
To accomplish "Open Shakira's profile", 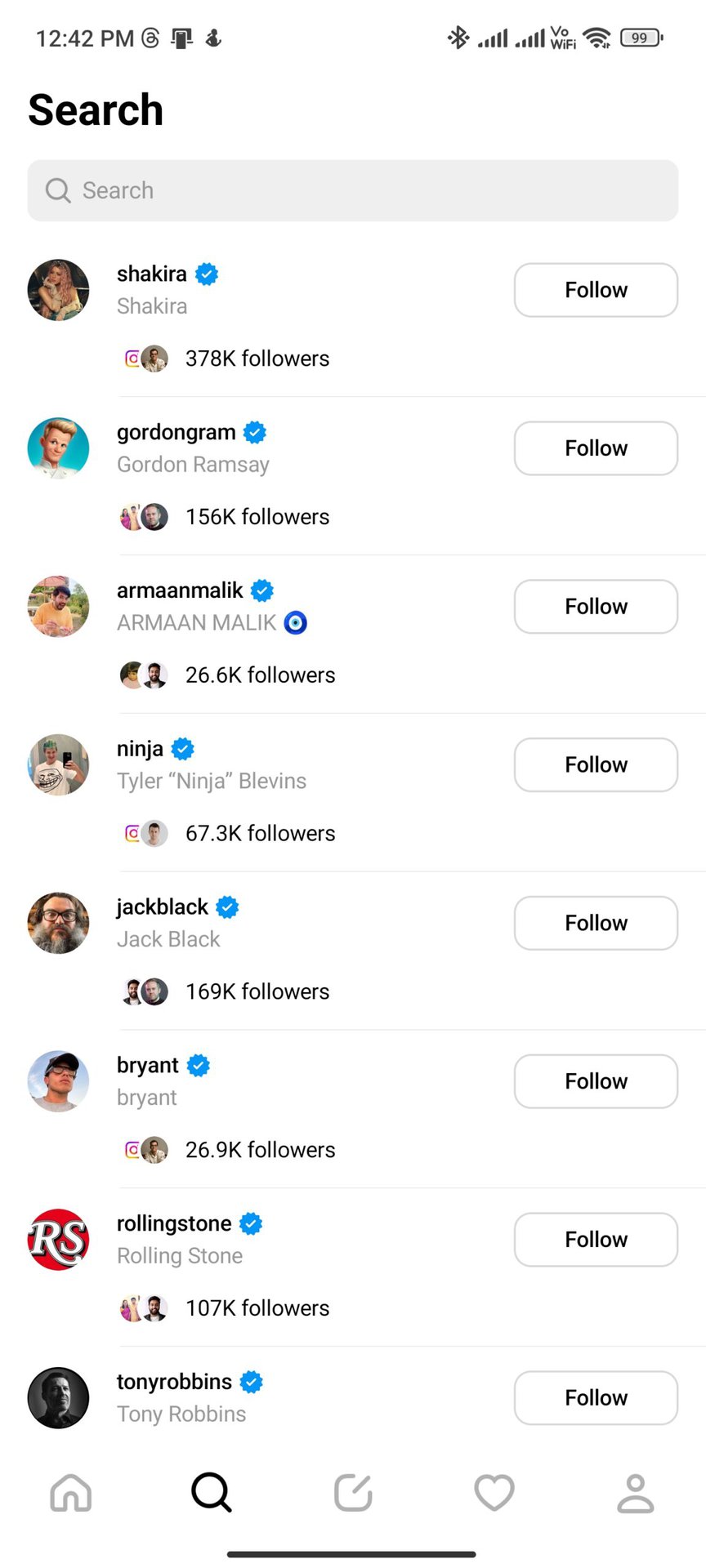I will tap(152, 274).
